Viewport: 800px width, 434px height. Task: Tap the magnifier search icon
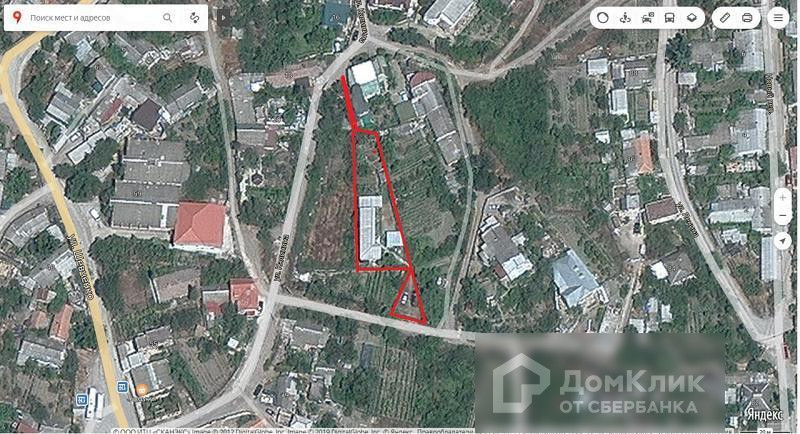click(167, 18)
